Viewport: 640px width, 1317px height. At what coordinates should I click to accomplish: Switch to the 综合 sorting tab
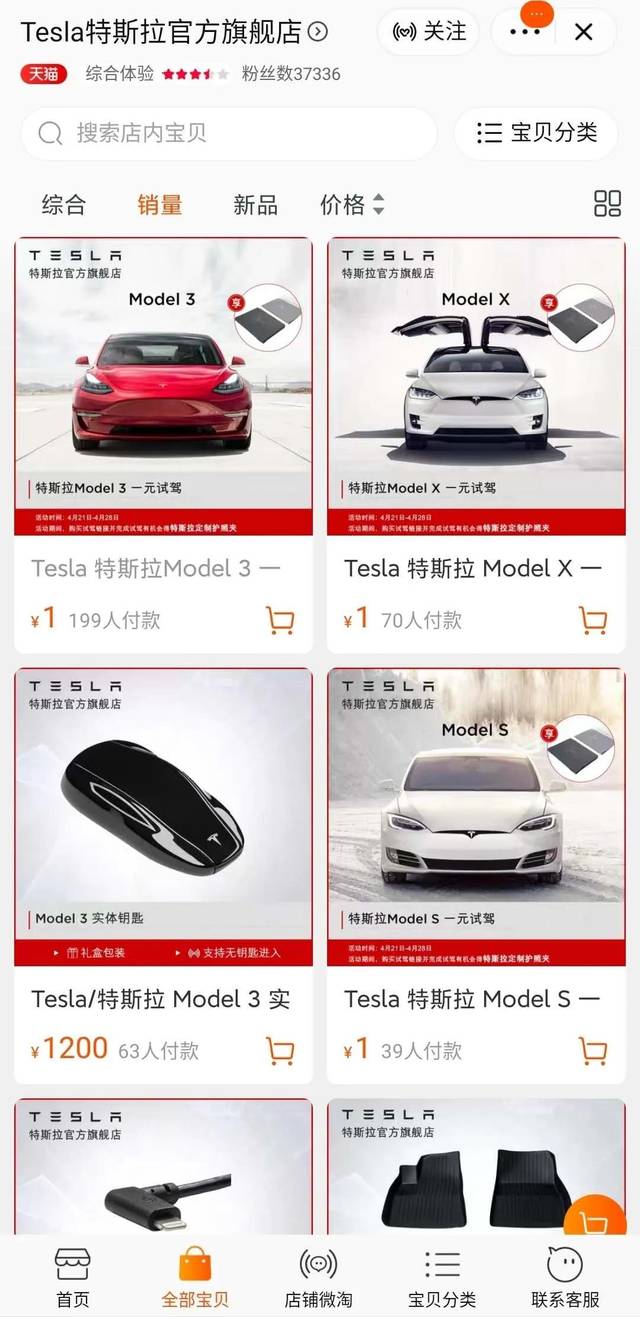[x=64, y=205]
